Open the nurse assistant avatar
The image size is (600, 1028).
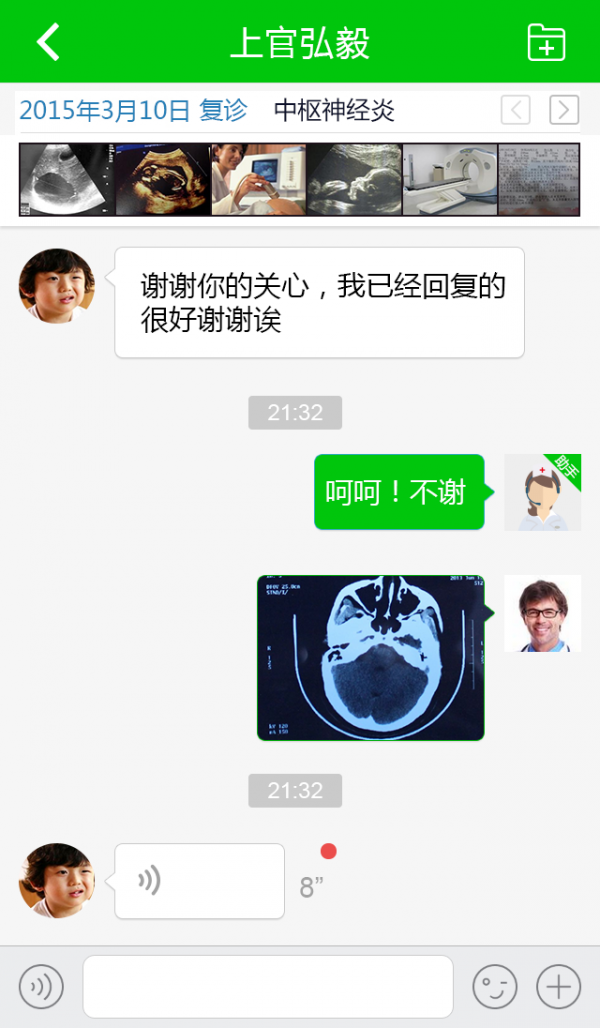click(542, 492)
